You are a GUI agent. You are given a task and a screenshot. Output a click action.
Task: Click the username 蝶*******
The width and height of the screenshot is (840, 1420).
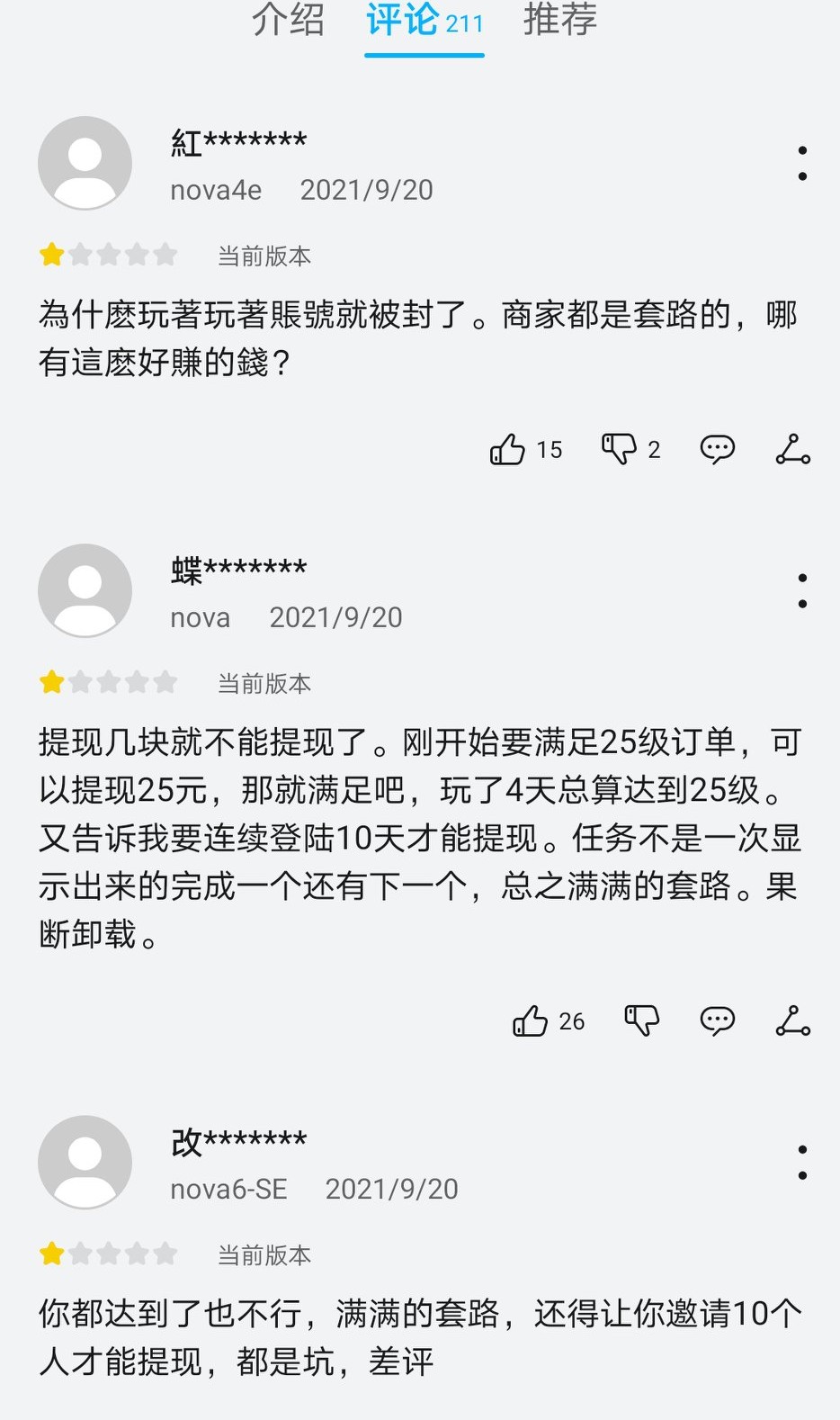[x=238, y=569]
